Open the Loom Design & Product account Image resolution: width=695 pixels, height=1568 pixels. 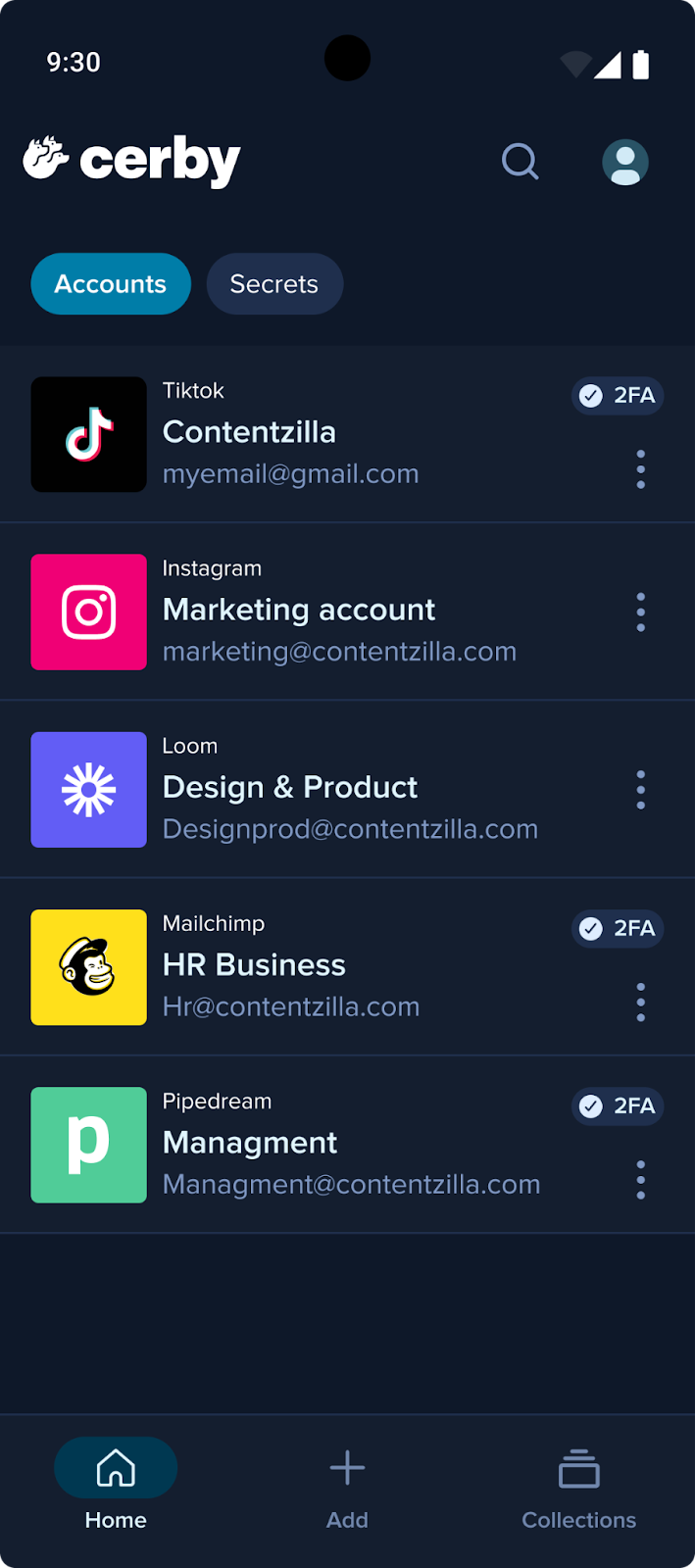click(x=347, y=789)
